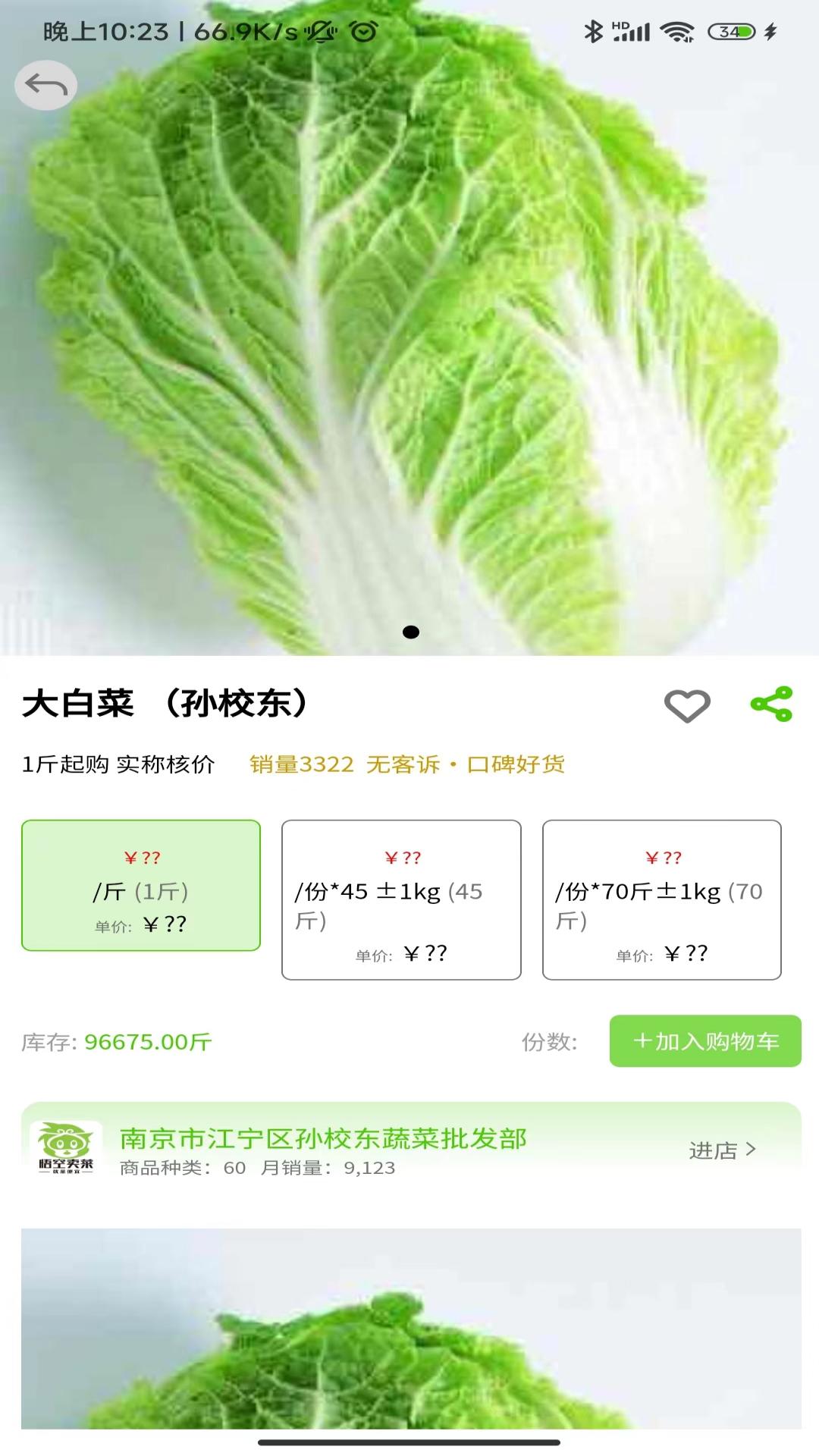Enter 南京市江宁区孙校东蔬菜批发部 via 进店
The height and width of the screenshot is (1456, 819).
pyautogui.click(x=722, y=1150)
